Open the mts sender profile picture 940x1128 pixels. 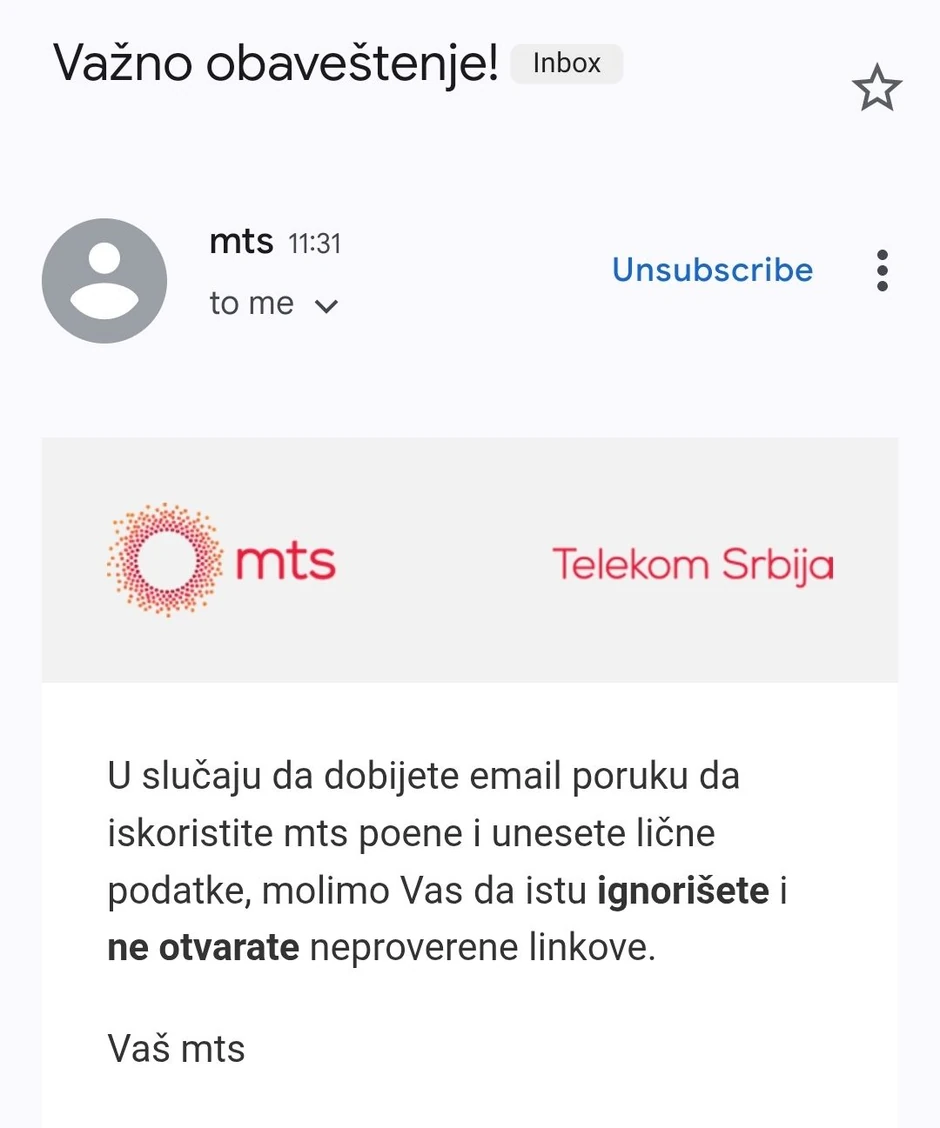(x=104, y=281)
